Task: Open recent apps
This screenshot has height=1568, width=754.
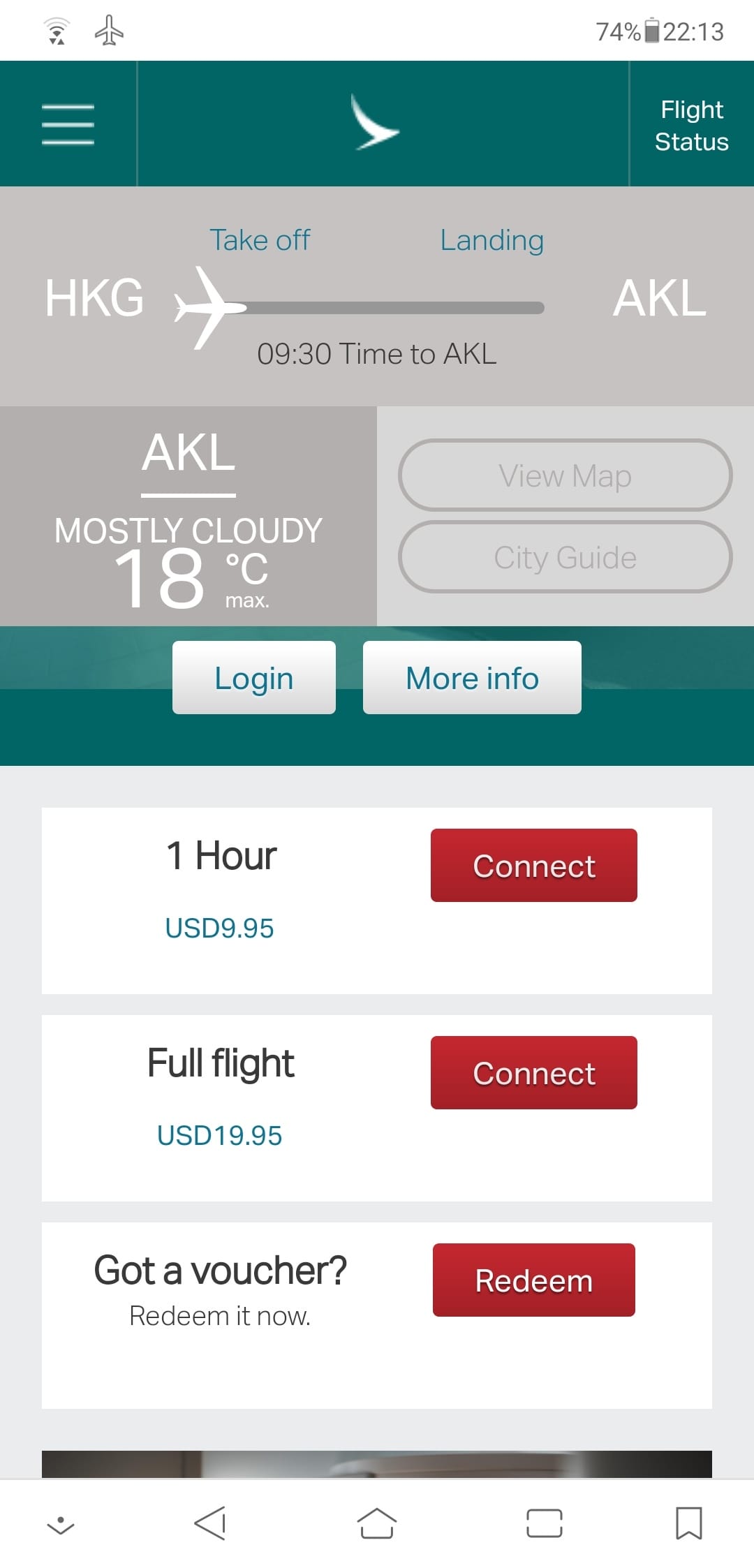Action: click(x=544, y=1523)
